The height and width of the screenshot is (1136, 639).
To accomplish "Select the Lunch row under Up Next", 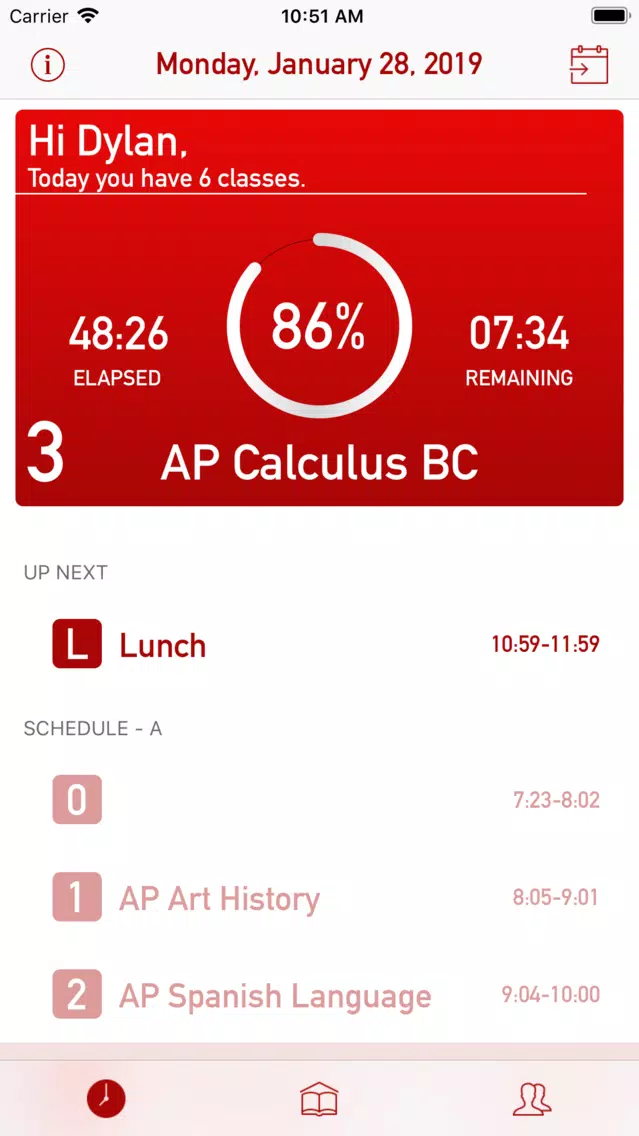I will [x=320, y=644].
